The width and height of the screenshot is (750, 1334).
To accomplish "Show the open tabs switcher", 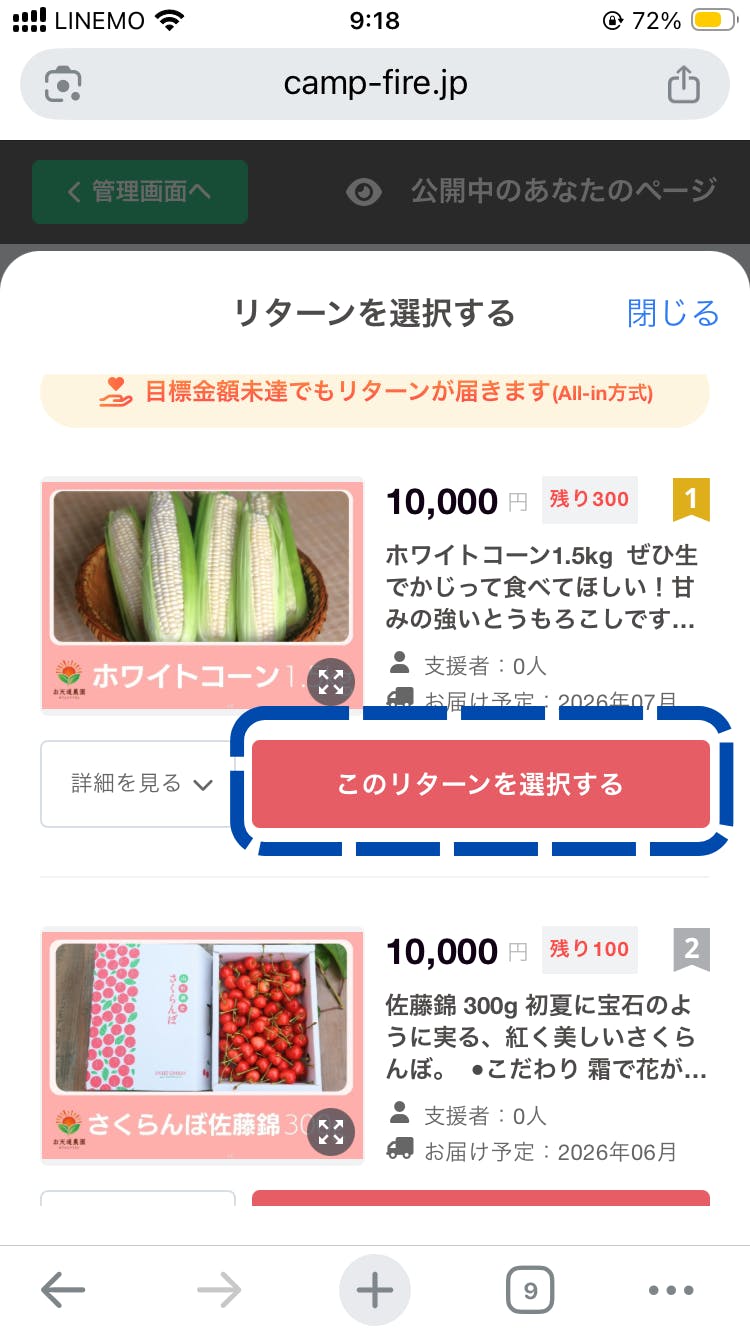I will coord(530,1290).
